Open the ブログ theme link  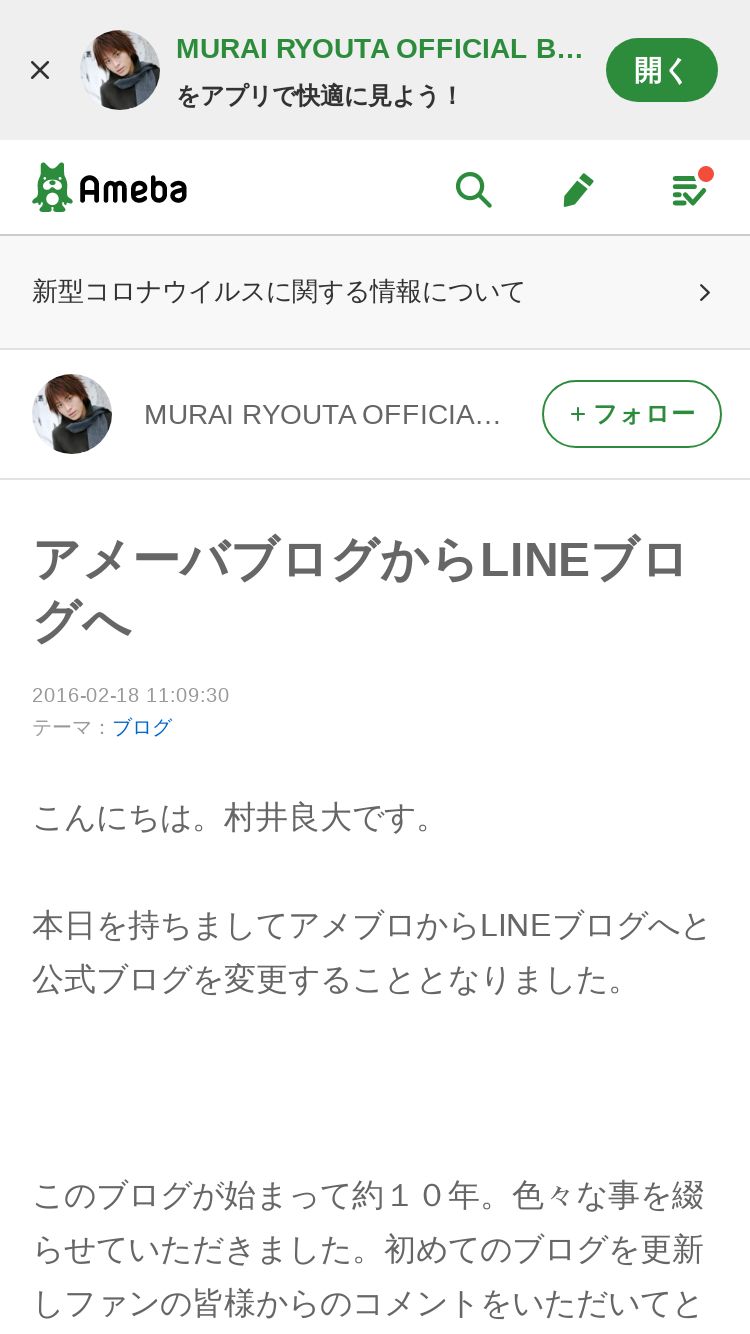[x=142, y=727]
